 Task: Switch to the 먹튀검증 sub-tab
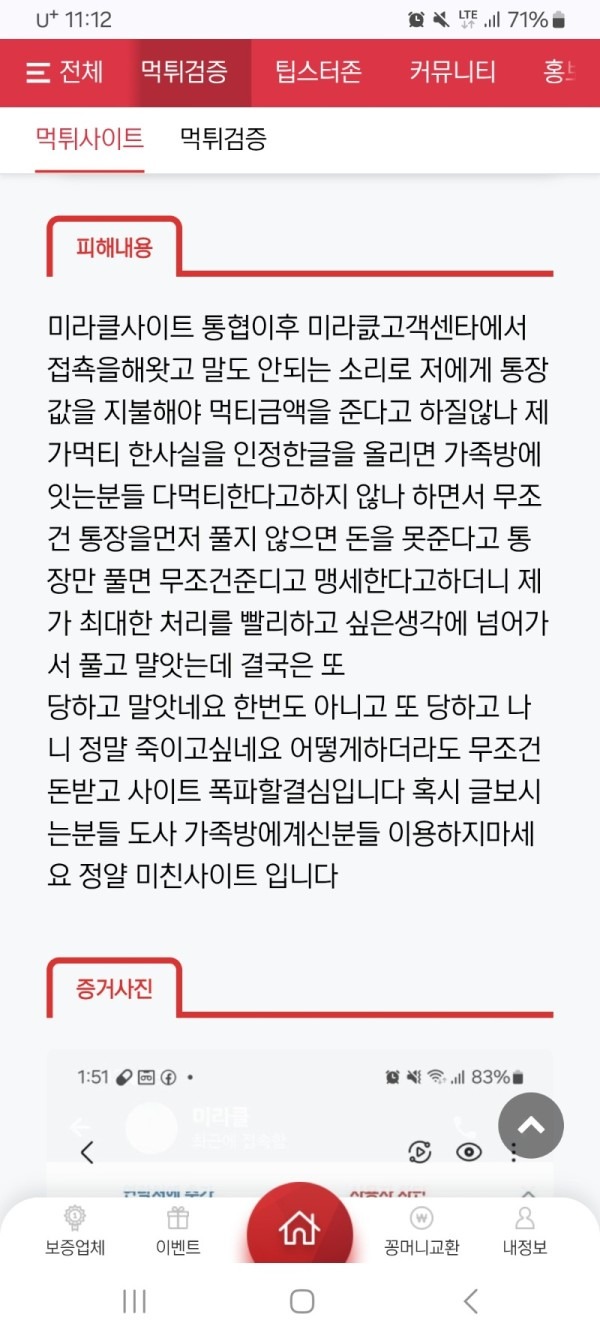point(223,138)
